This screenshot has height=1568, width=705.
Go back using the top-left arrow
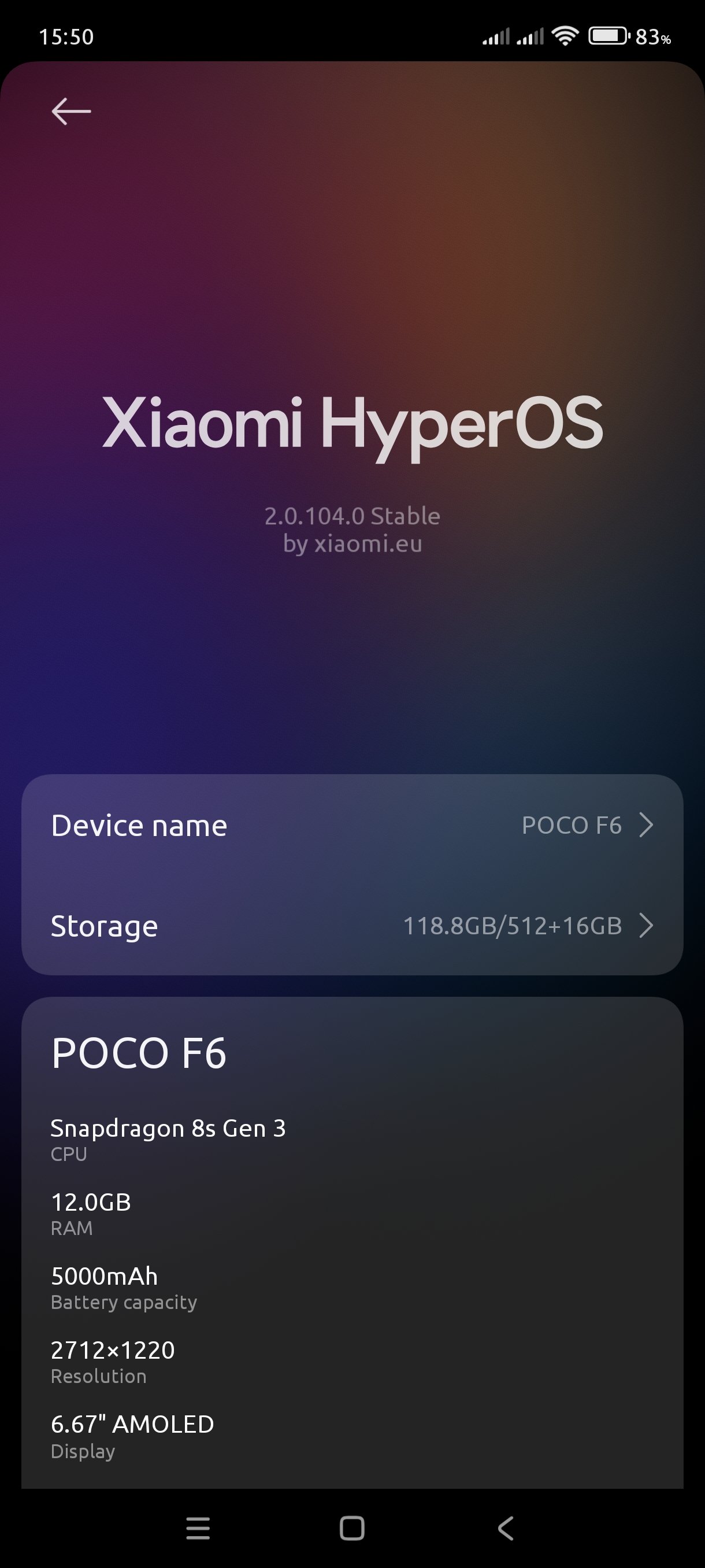click(x=71, y=112)
